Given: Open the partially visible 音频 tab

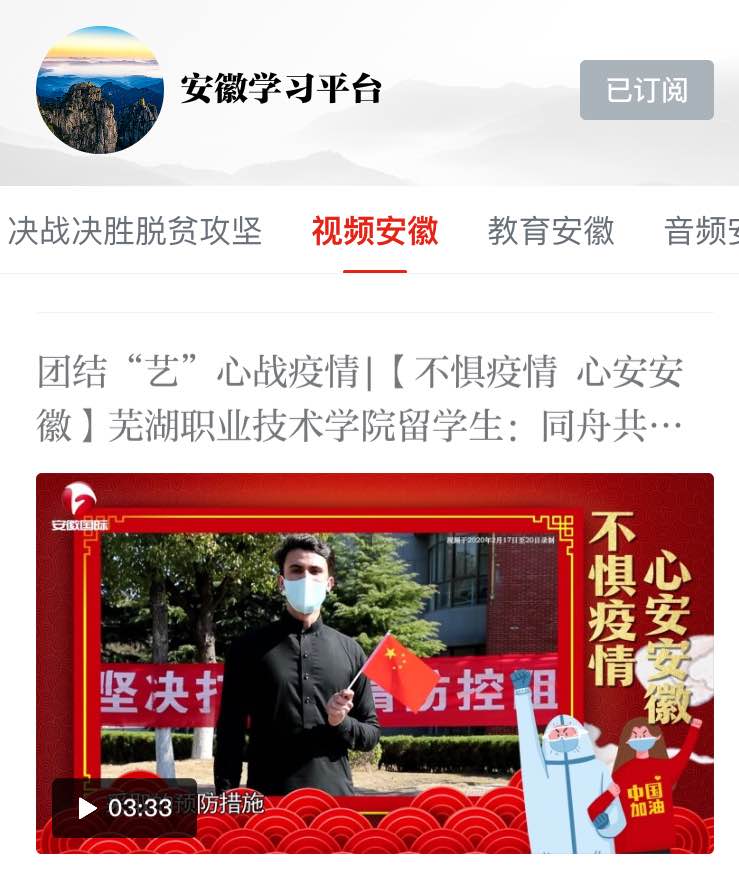Looking at the screenshot, I should click(700, 232).
